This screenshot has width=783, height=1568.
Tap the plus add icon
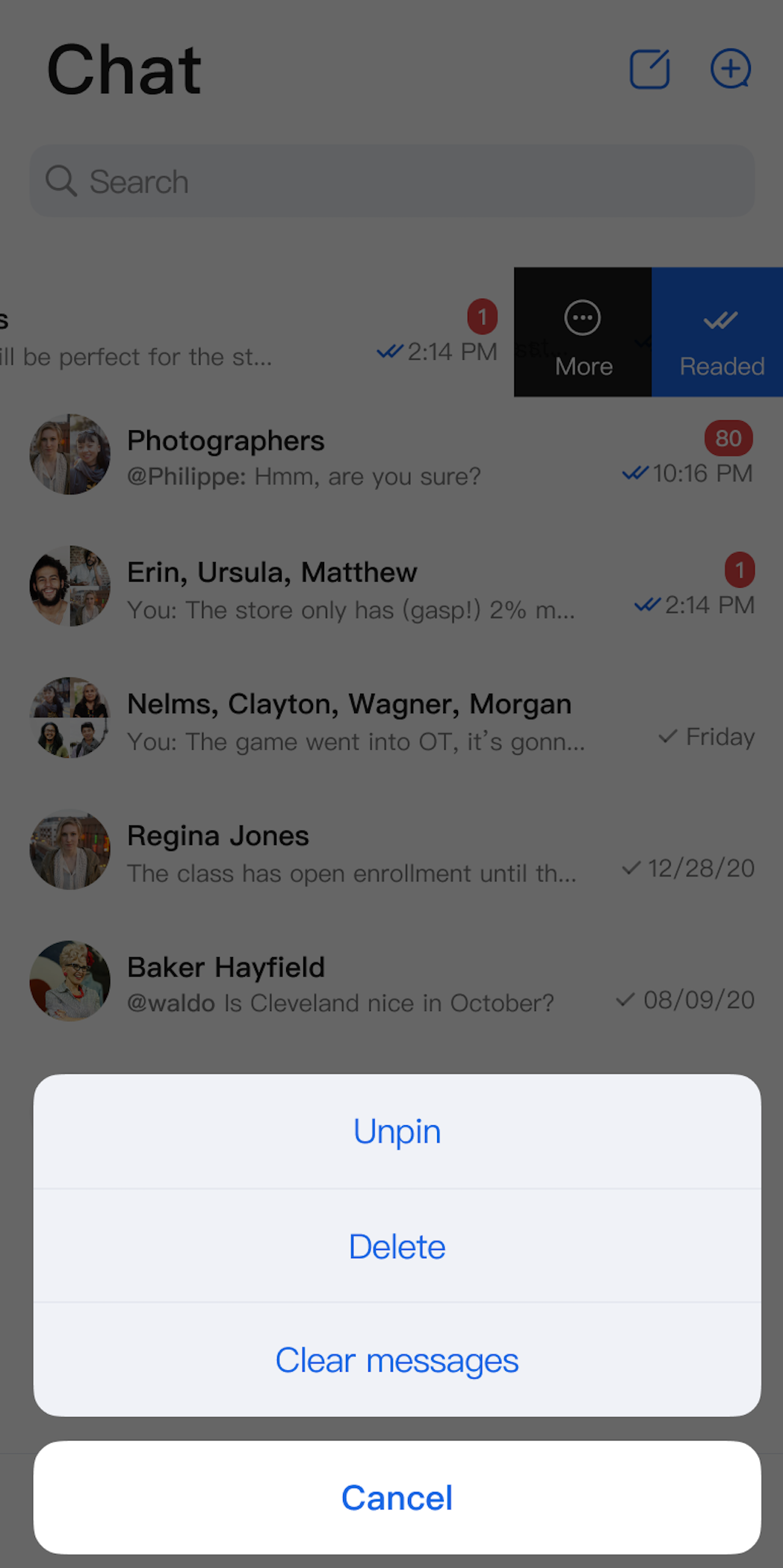pos(730,69)
